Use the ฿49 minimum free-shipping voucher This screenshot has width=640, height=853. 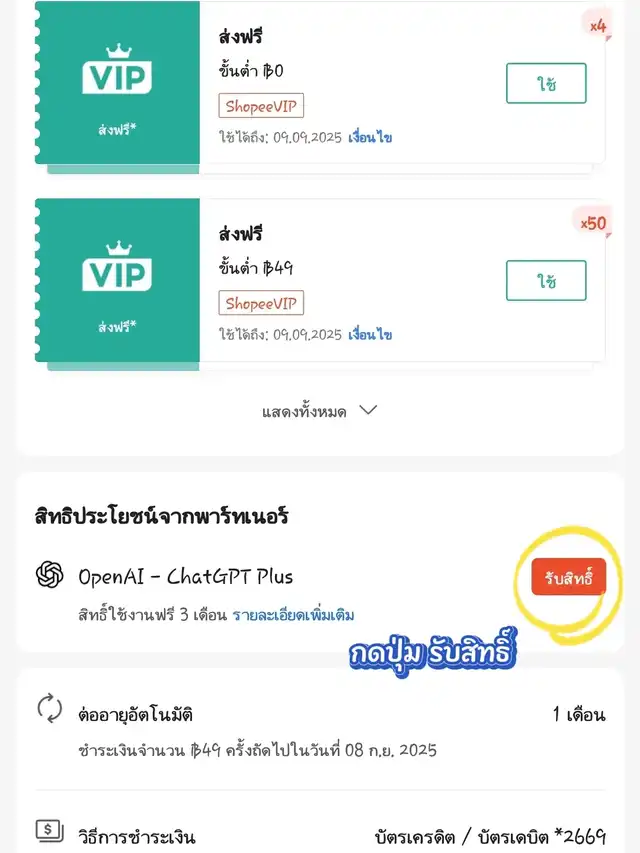coord(546,281)
